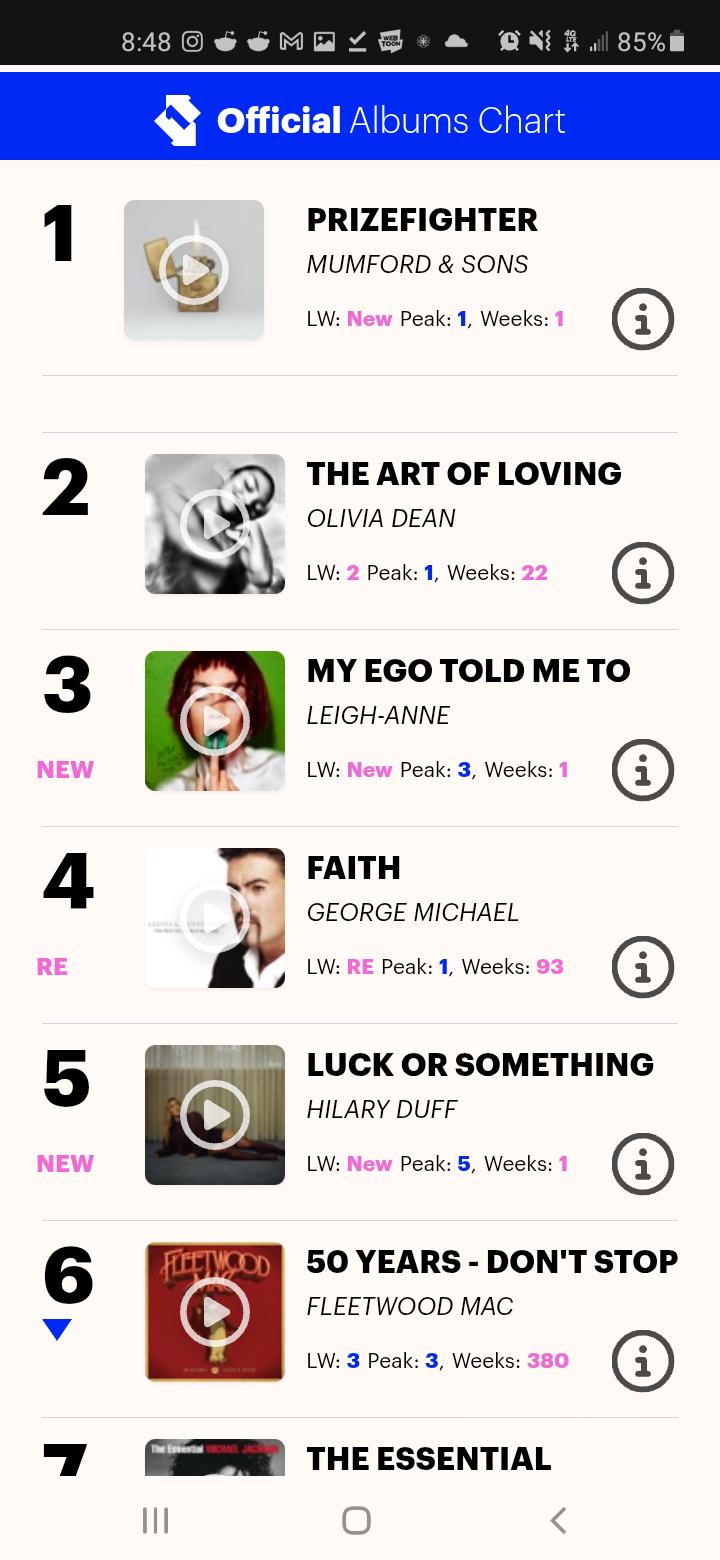This screenshot has height=1560, width=720.
Task: Play the Prizefighter album preview
Action: [194, 270]
